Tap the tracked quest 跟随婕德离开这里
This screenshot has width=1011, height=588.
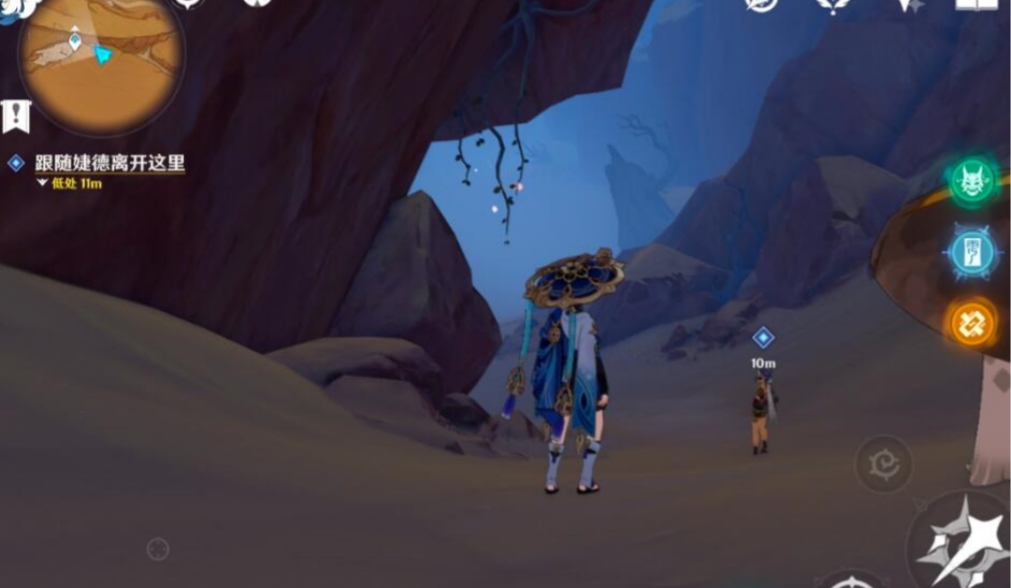click(110, 163)
